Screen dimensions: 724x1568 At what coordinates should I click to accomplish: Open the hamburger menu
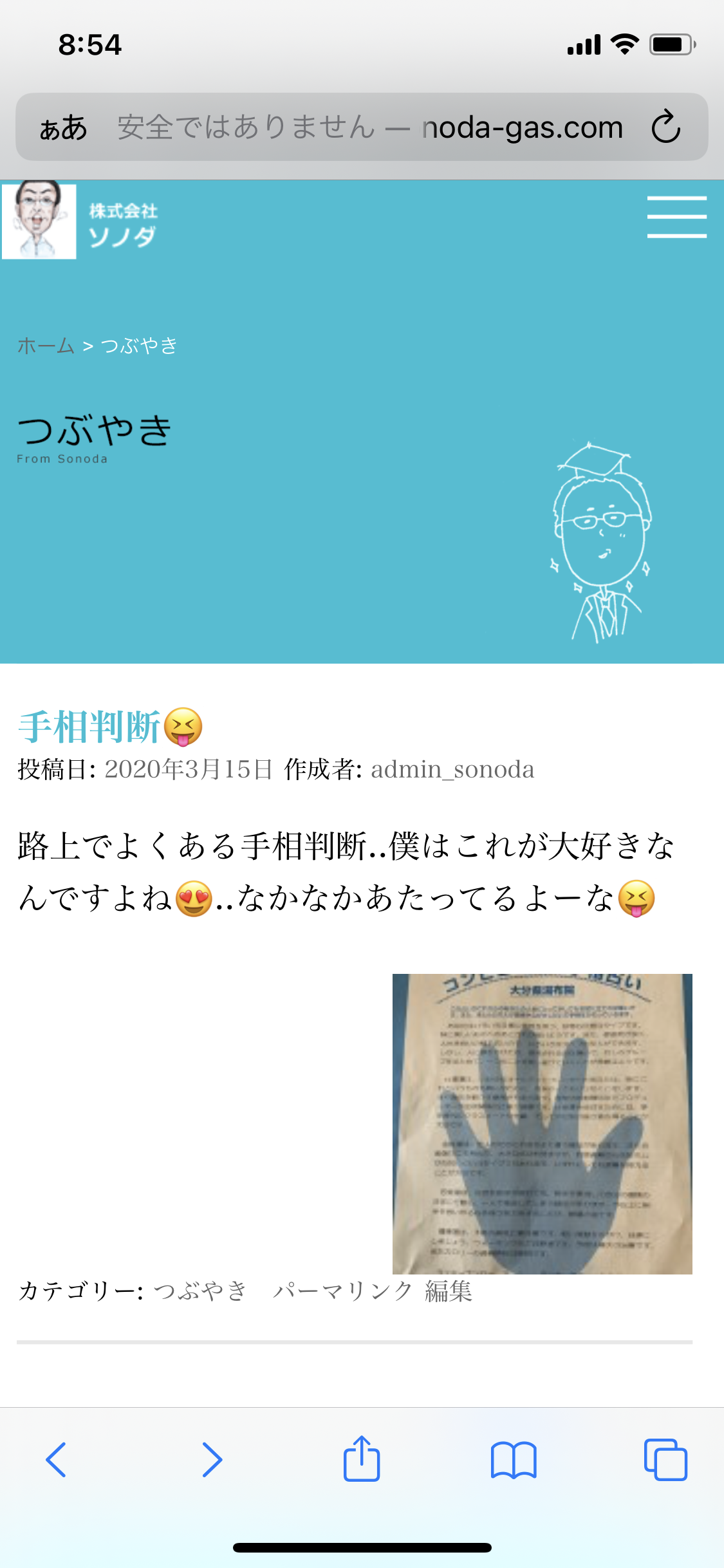676,217
